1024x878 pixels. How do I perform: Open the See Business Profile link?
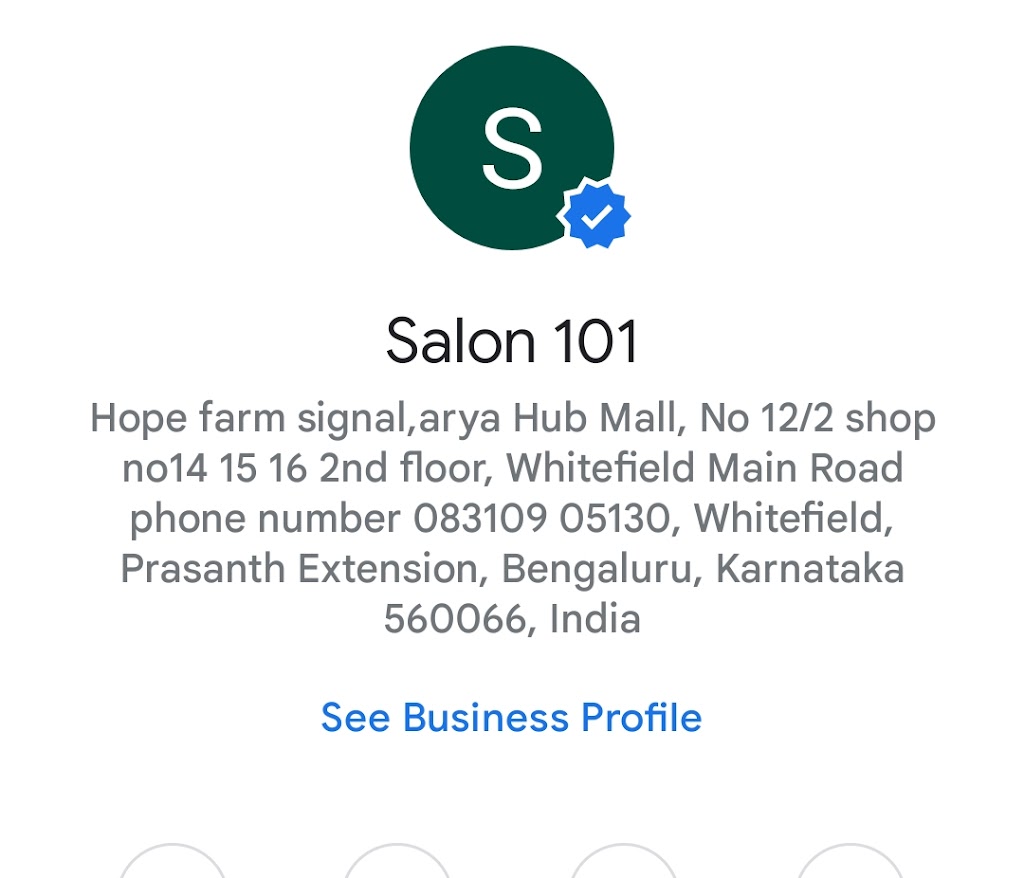pyautogui.click(x=511, y=718)
